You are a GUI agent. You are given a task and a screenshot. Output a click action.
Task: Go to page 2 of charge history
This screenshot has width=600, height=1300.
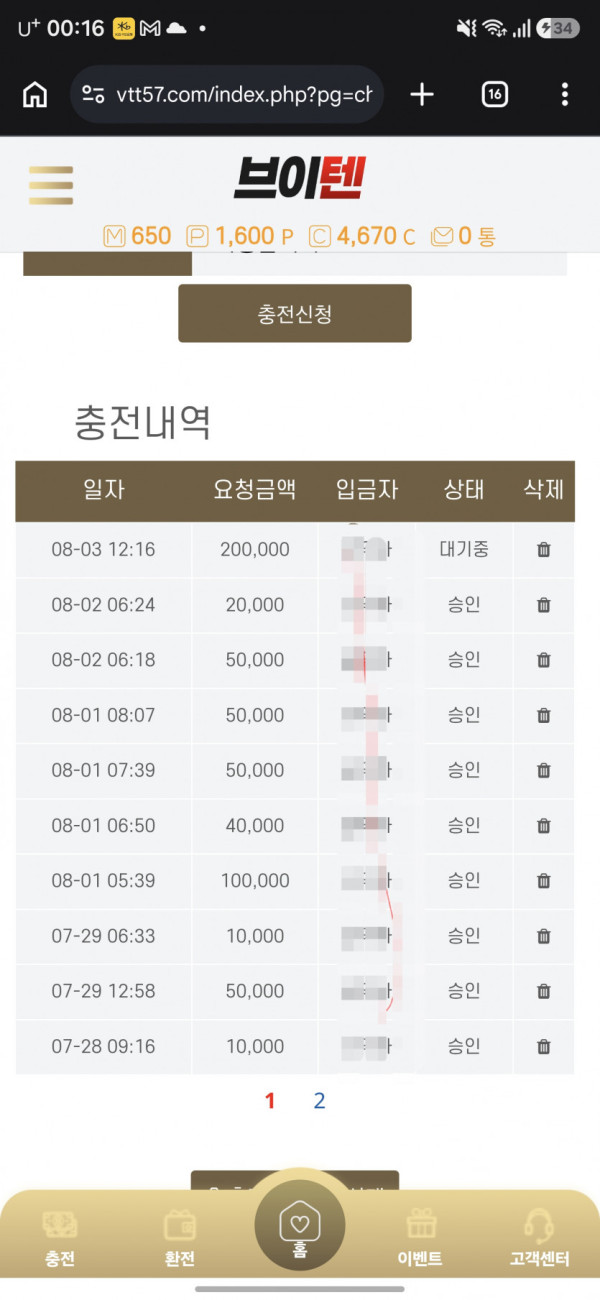319,1101
